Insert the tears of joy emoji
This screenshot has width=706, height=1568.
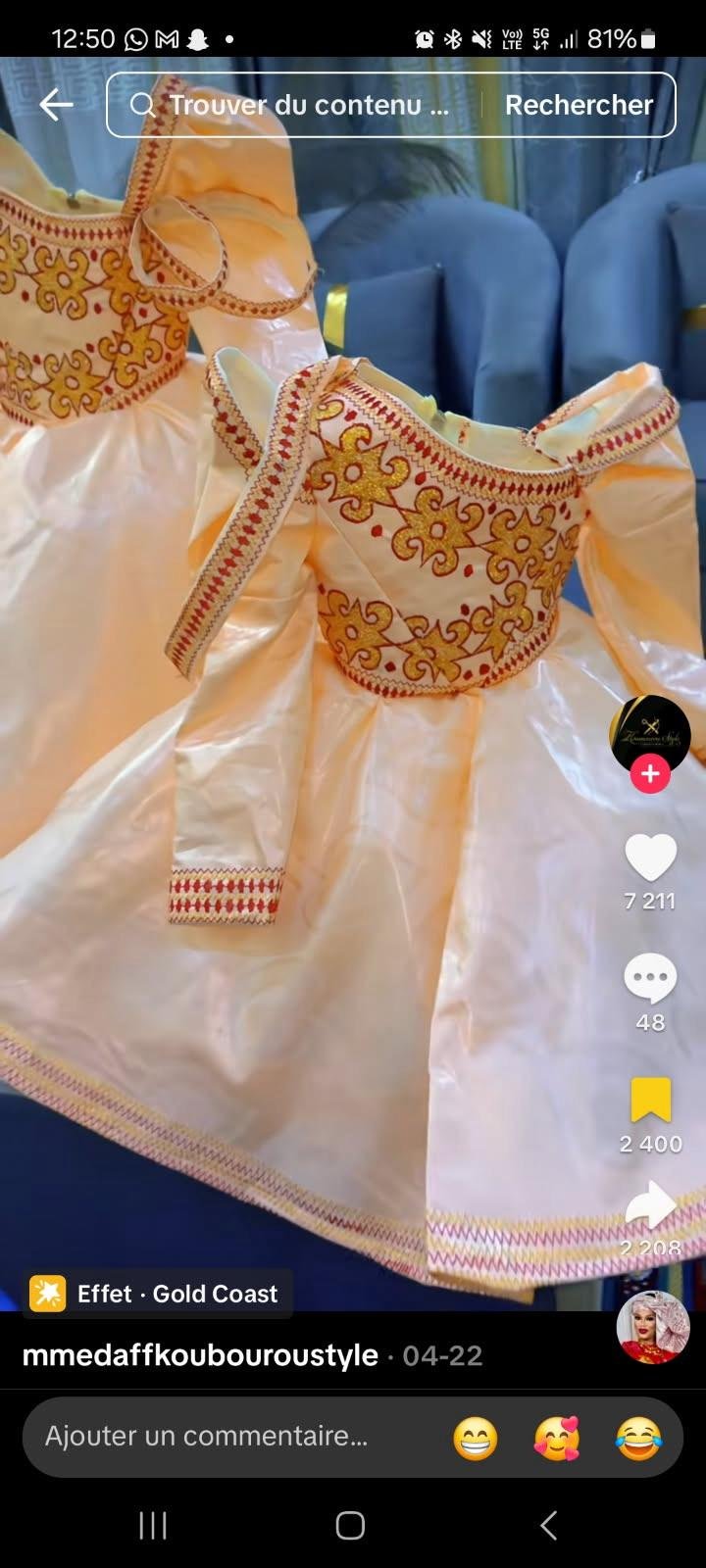point(638,1439)
